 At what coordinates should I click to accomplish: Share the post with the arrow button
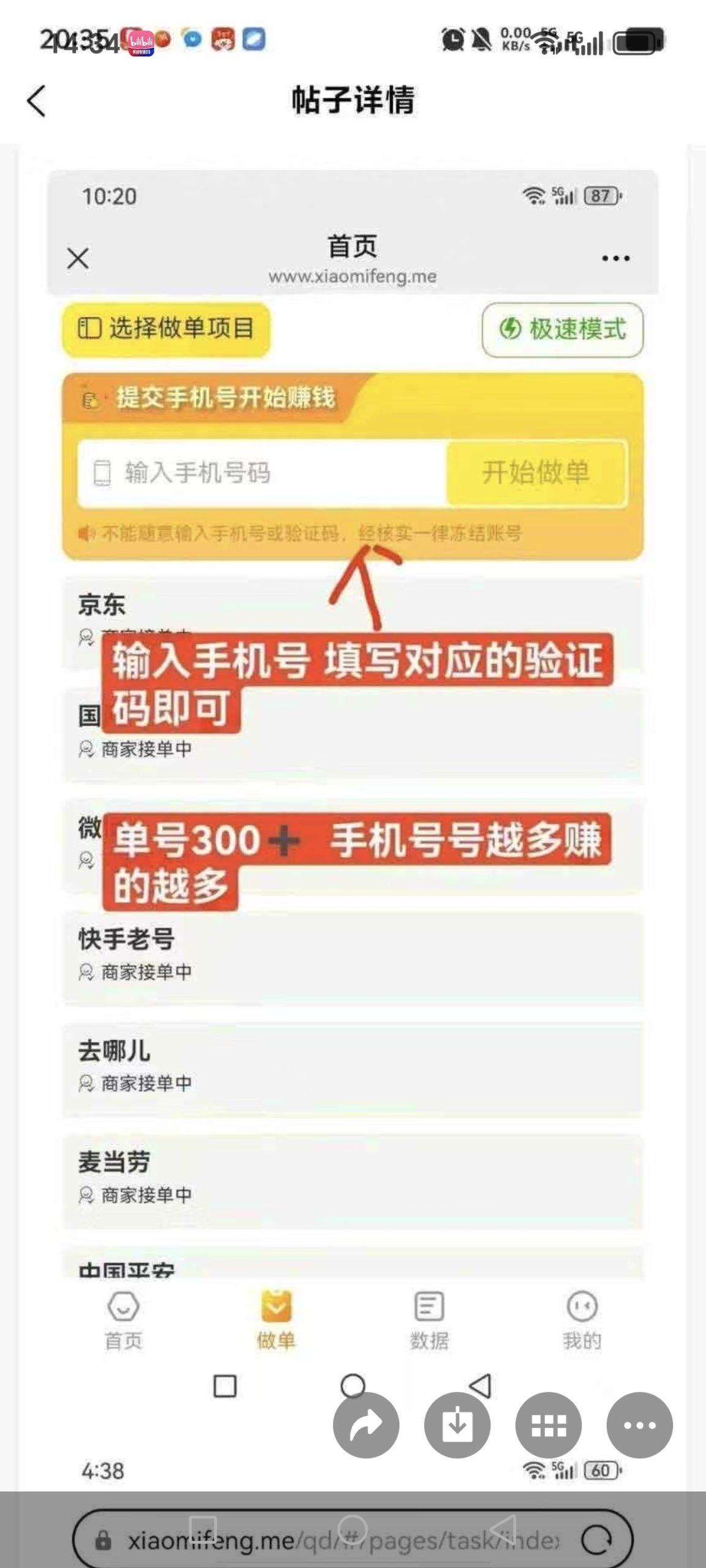(x=366, y=1425)
